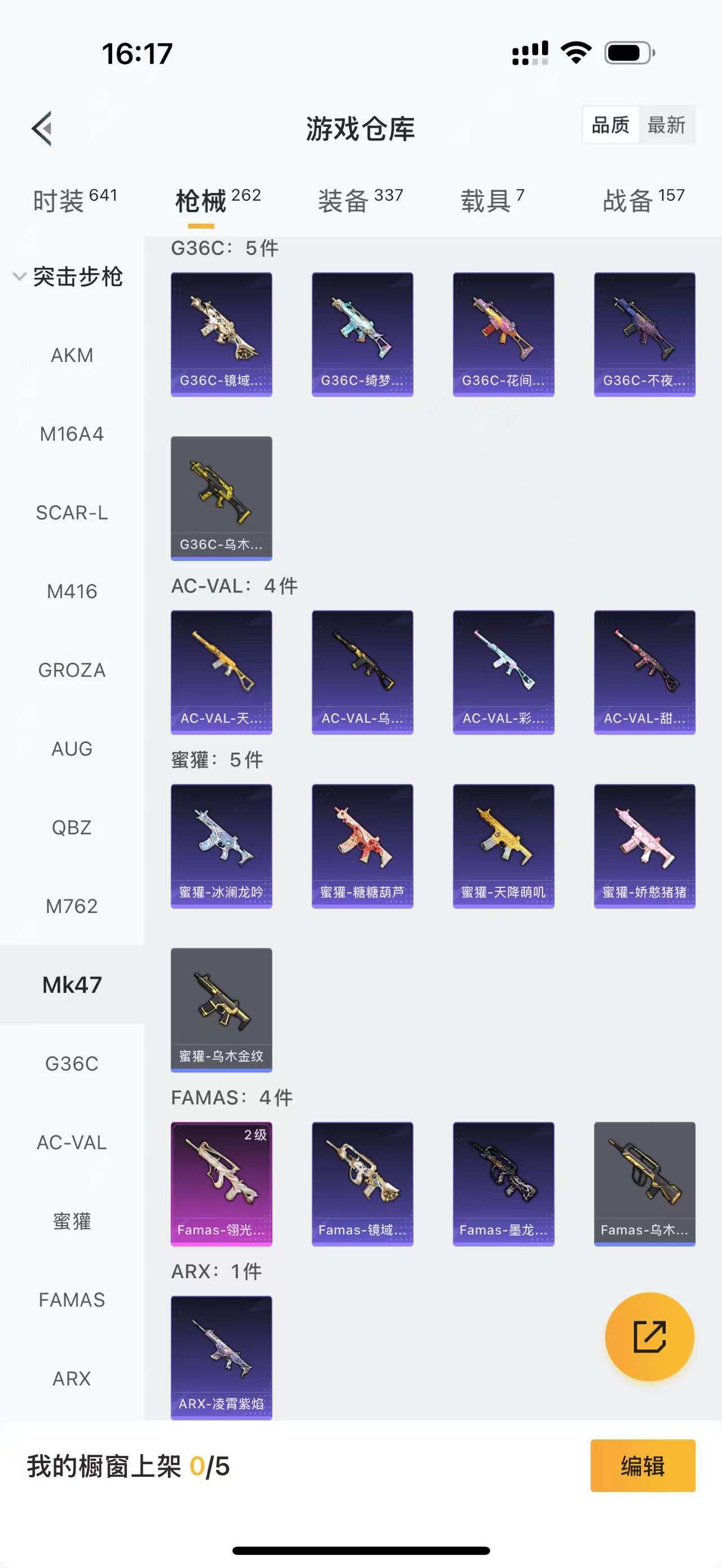The width and height of the screenshot is (722, 1568).
Task: Switch to the 装备 tab
Action: [x=360, y=200]
